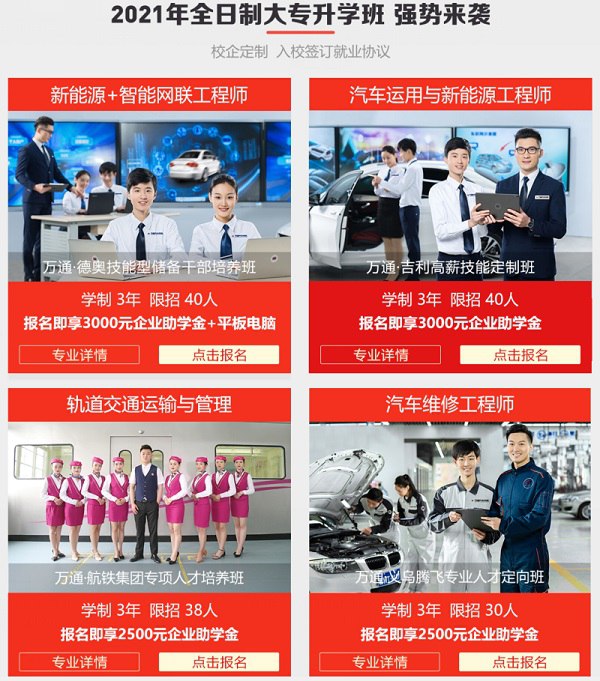Register with 点击报名 for 汽车维修工程师
Screen dimensions: 600x681
tap(520, 662)
